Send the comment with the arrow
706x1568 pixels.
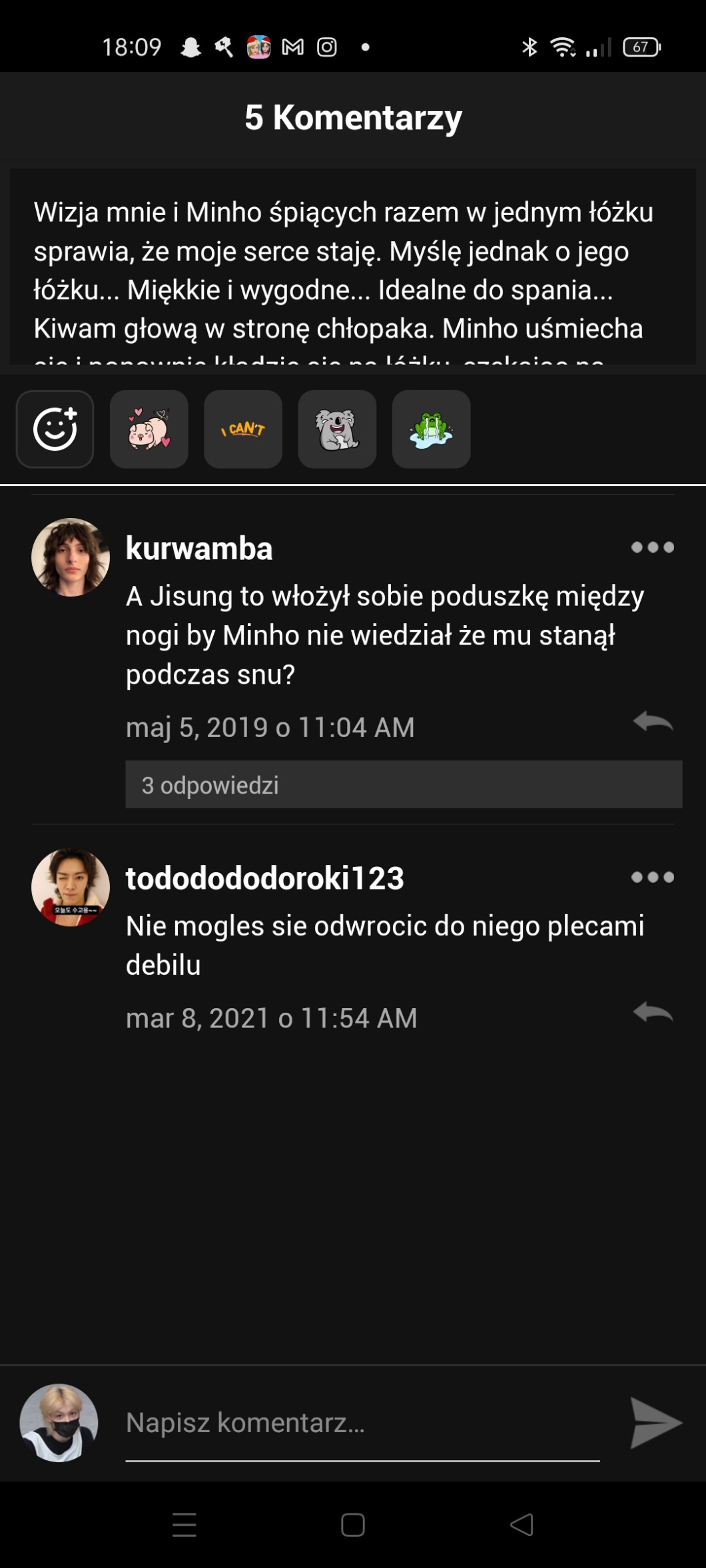655,1423
